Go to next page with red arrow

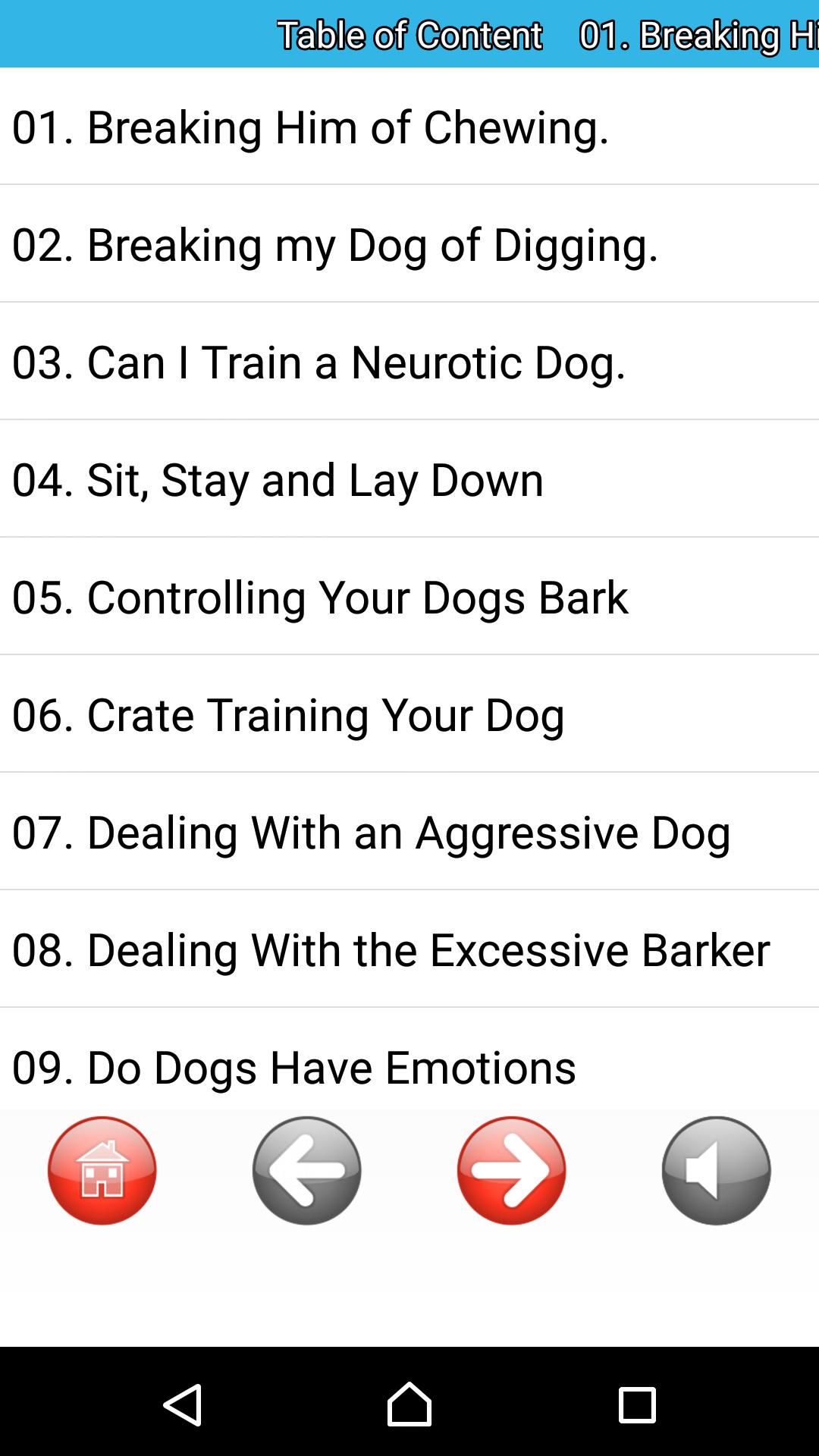click(512, 1170)
